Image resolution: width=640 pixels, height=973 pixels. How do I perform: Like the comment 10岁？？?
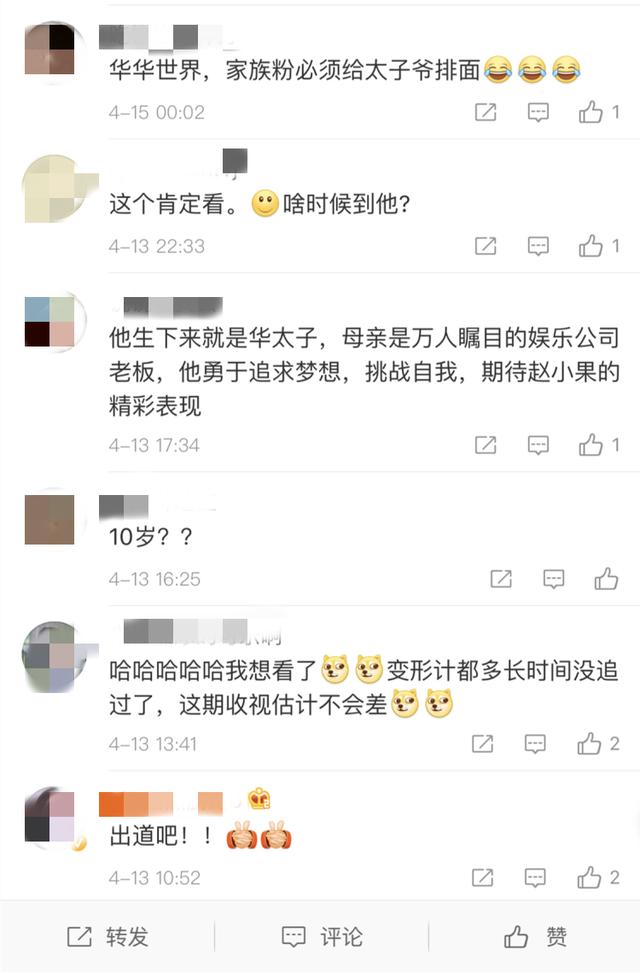click(x=605, y=578)
